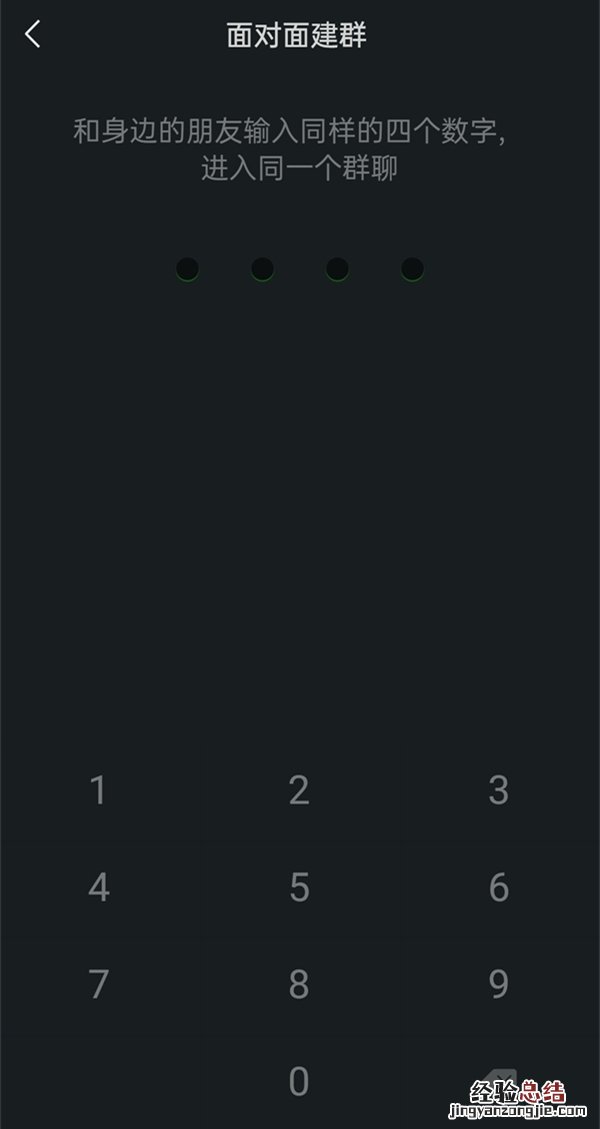Enter digit 6 on keypad

498,887
